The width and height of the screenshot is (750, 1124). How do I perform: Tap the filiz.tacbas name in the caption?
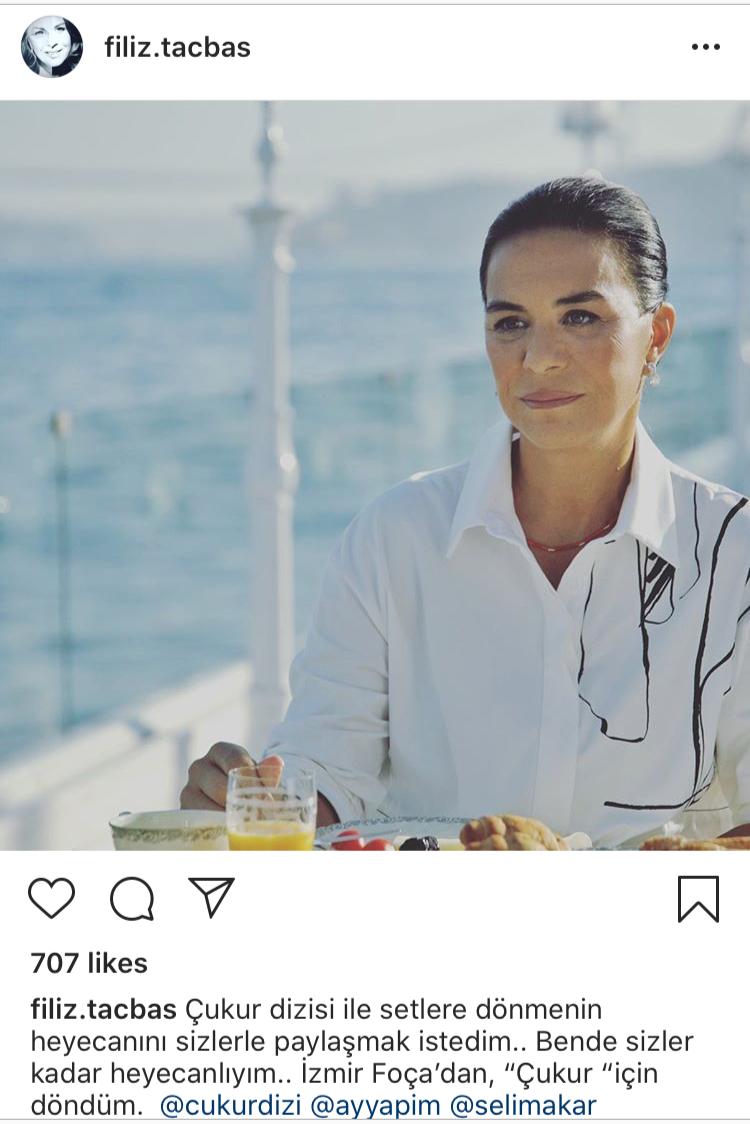(x=104, y=1009)
